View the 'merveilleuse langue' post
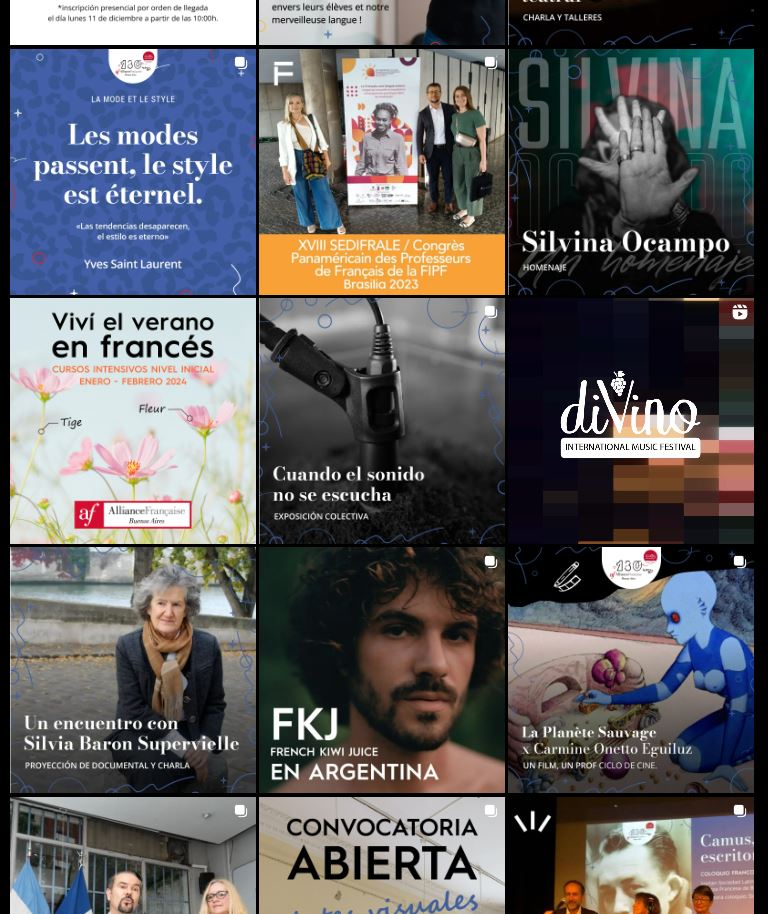Screen dimensions: 768x914 (382, 22)
